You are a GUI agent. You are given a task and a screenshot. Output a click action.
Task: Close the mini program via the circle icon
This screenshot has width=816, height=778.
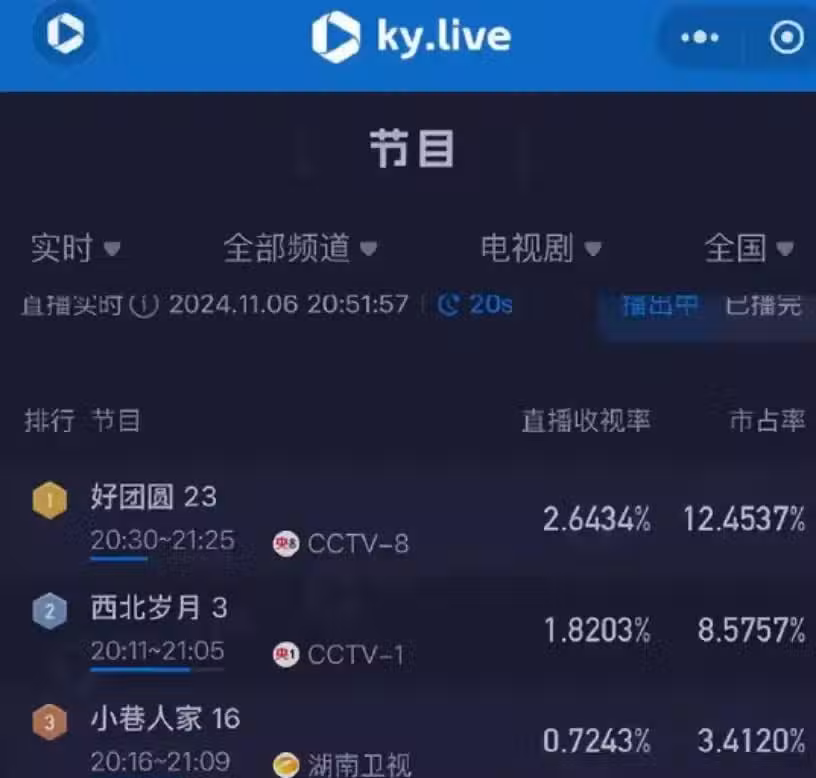pyautogui.click(x=787, y=37)
